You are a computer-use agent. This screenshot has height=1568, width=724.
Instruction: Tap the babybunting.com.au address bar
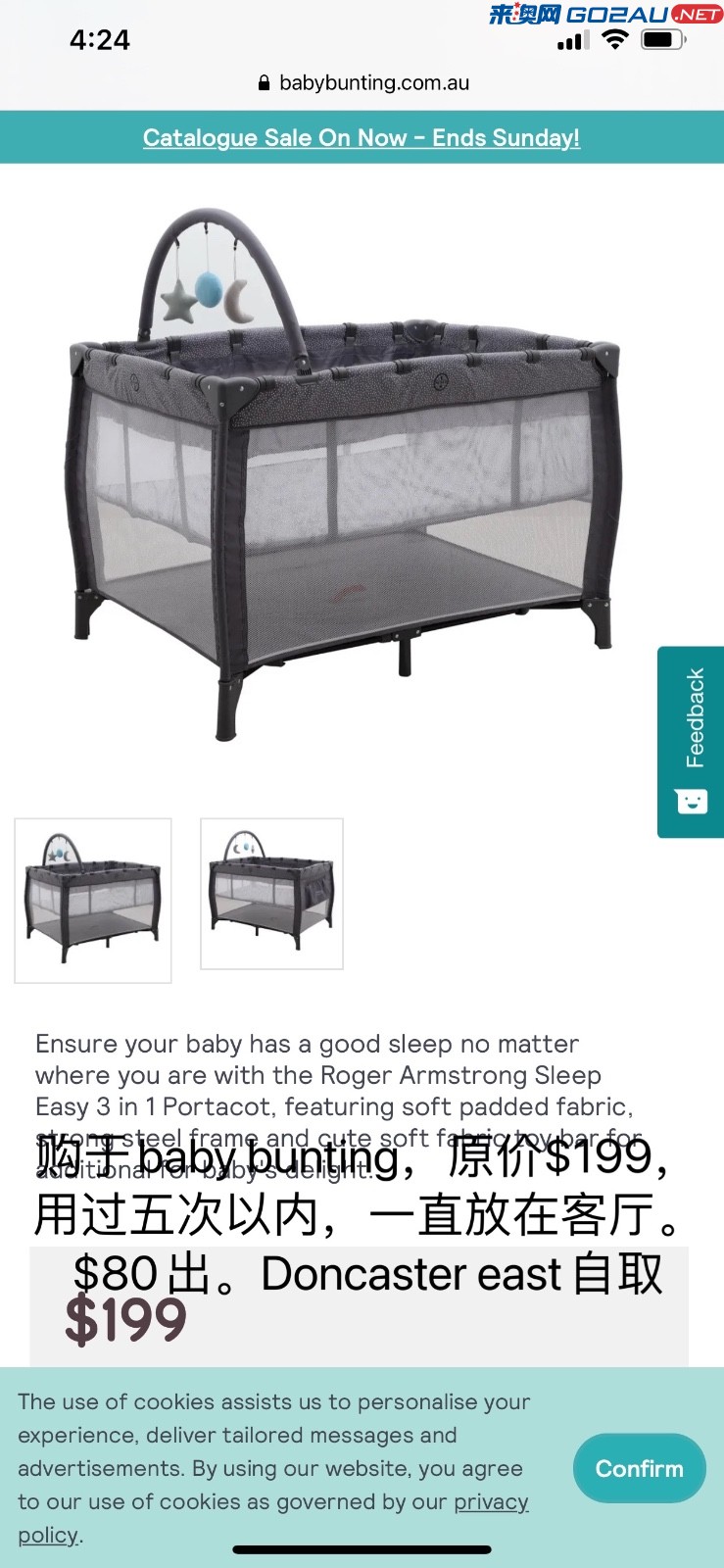(x=363, y=83)
